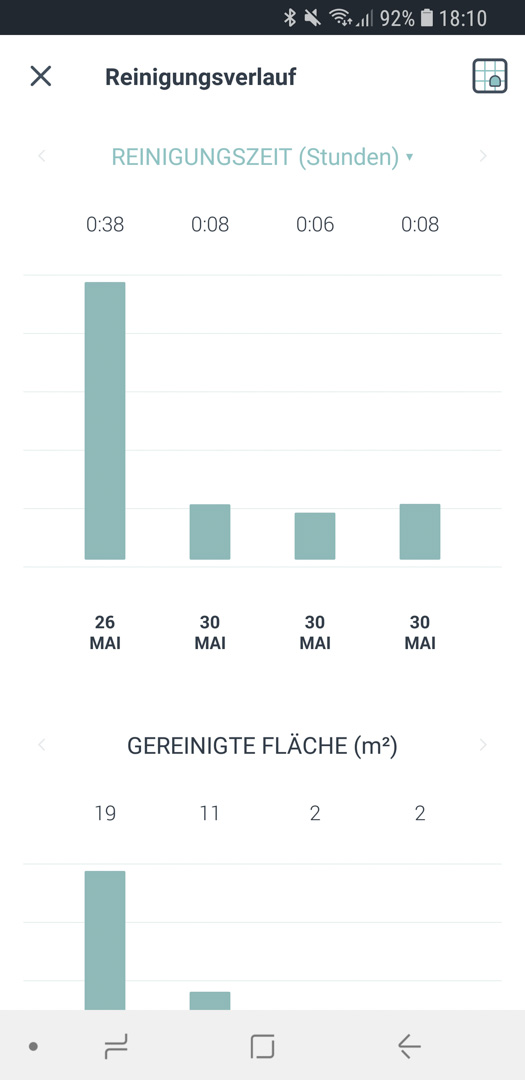Open recent apps from navigation bar
The height and width of the screenshot is (1080, 525).
(x=116, y=1048)
